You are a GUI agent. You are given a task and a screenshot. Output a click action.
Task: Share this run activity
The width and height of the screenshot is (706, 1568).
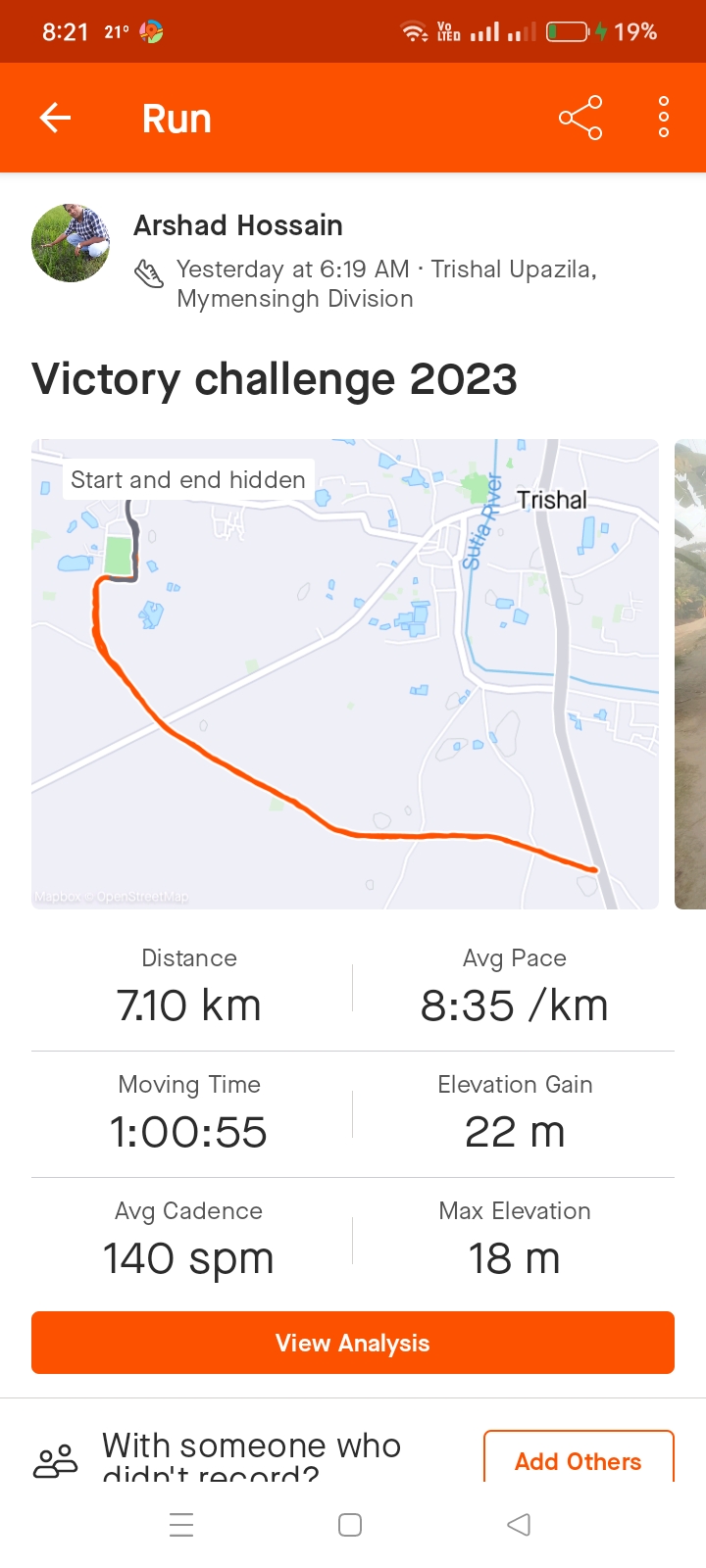[580, 119]
